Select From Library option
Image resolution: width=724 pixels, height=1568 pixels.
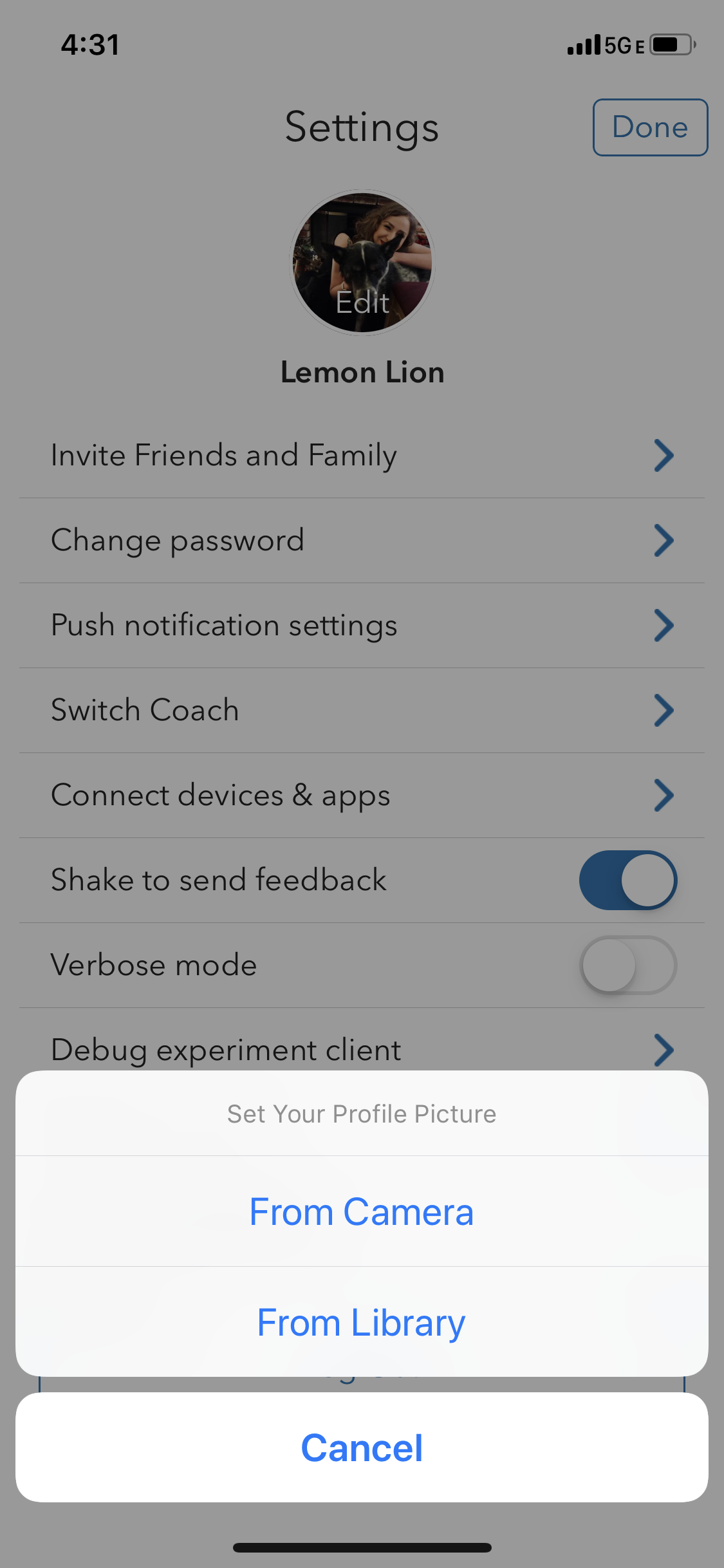(362, 1322)
